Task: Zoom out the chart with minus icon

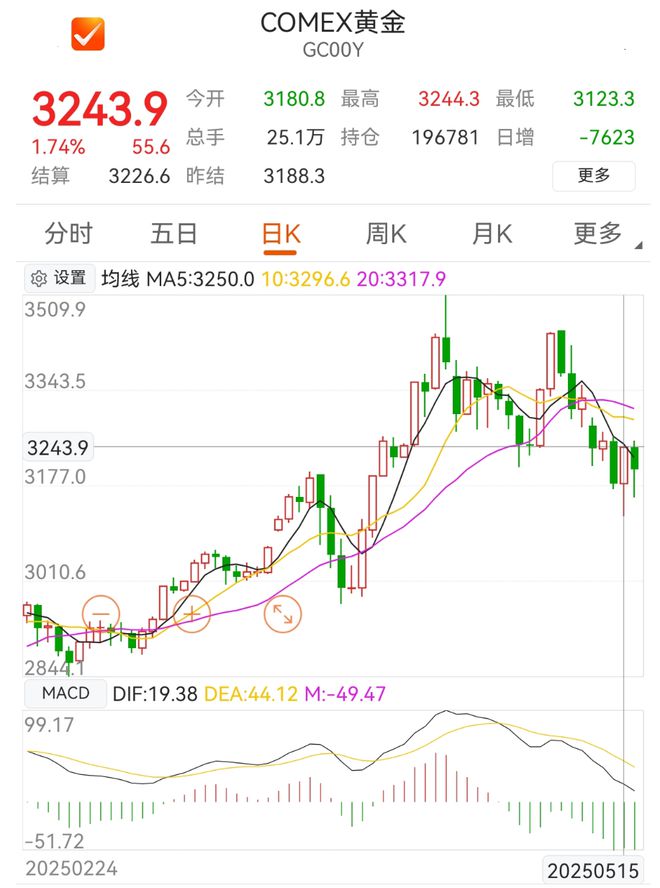Action: pos(101,613)
